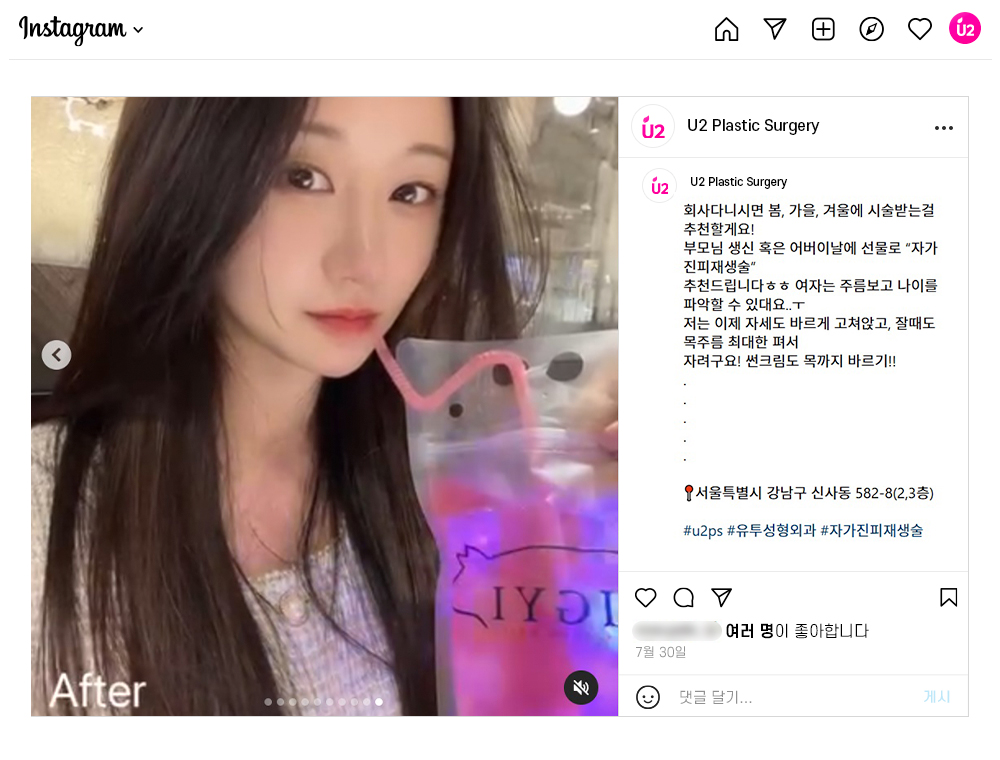Focus the 댓글 달기 comment field

(x=790, y=697)
